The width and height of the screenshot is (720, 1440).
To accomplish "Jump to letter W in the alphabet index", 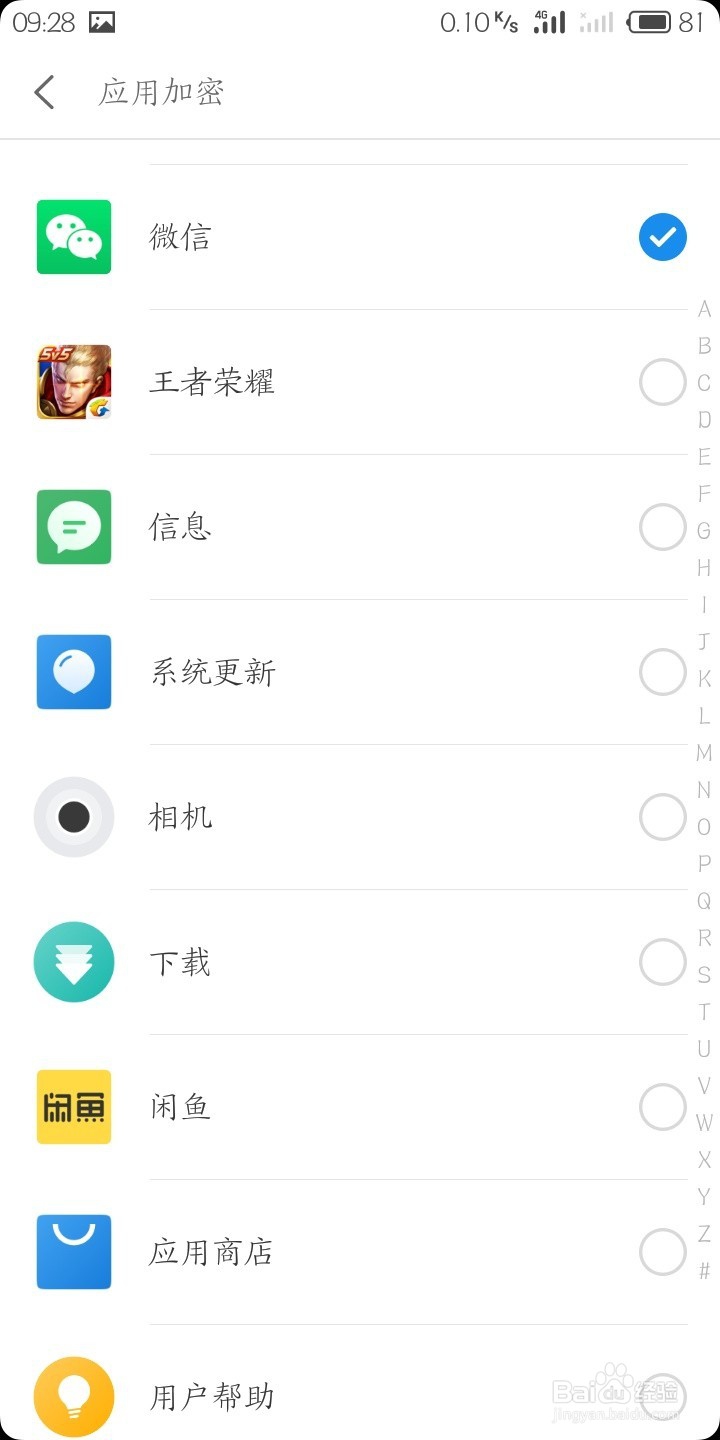I will (703, 1122).
